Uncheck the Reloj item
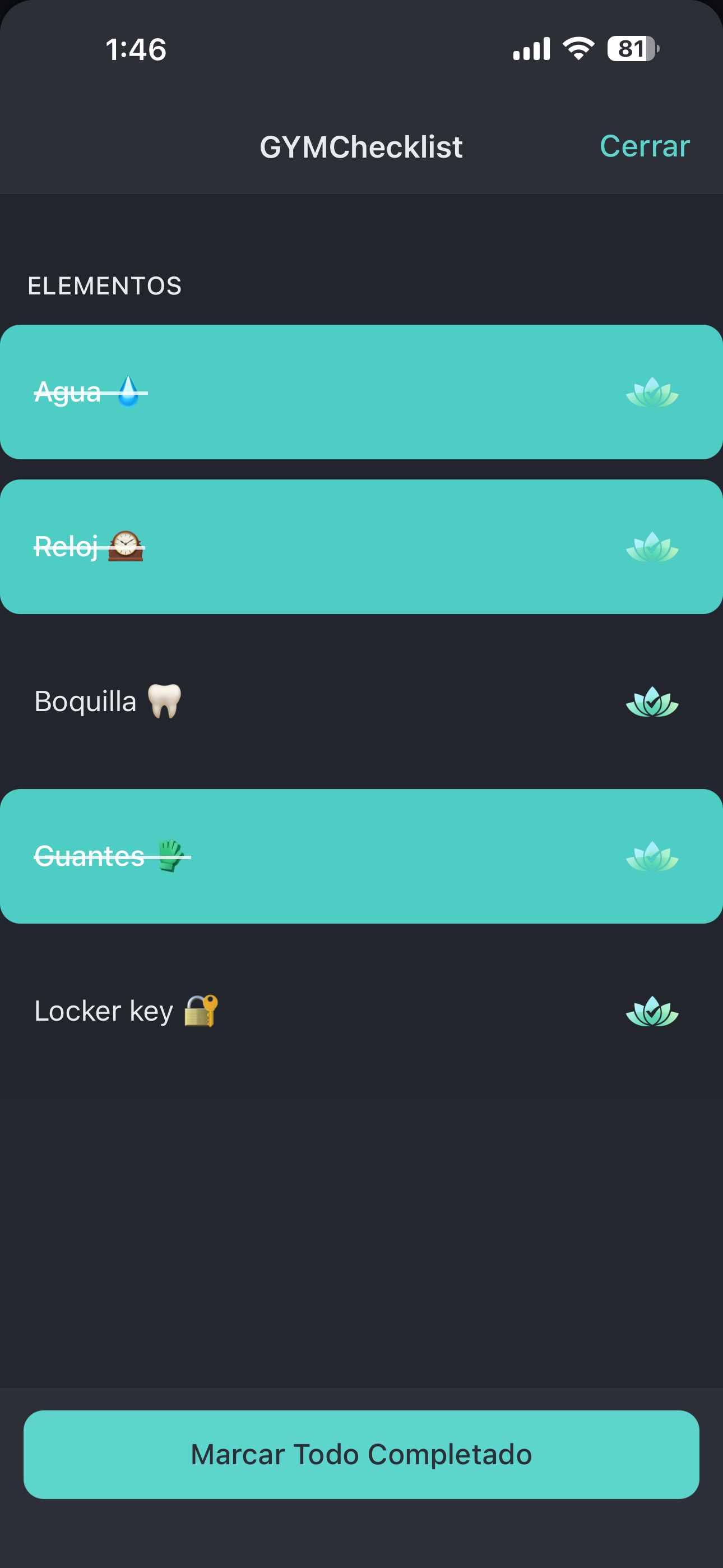723x1568 pixels. click(x=361, y=547)
